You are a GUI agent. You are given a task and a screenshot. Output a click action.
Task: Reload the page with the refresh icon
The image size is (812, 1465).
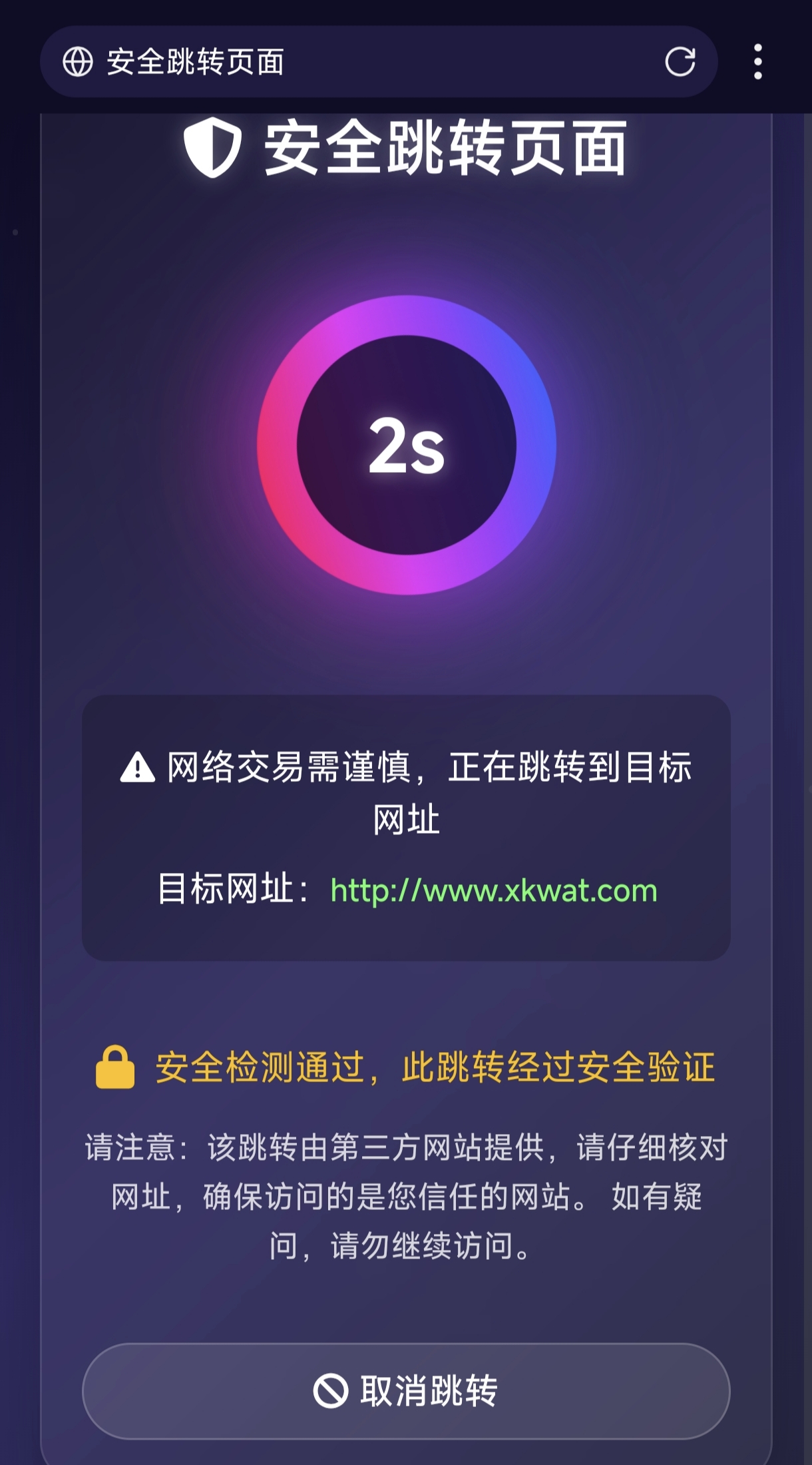pos(680,62)
